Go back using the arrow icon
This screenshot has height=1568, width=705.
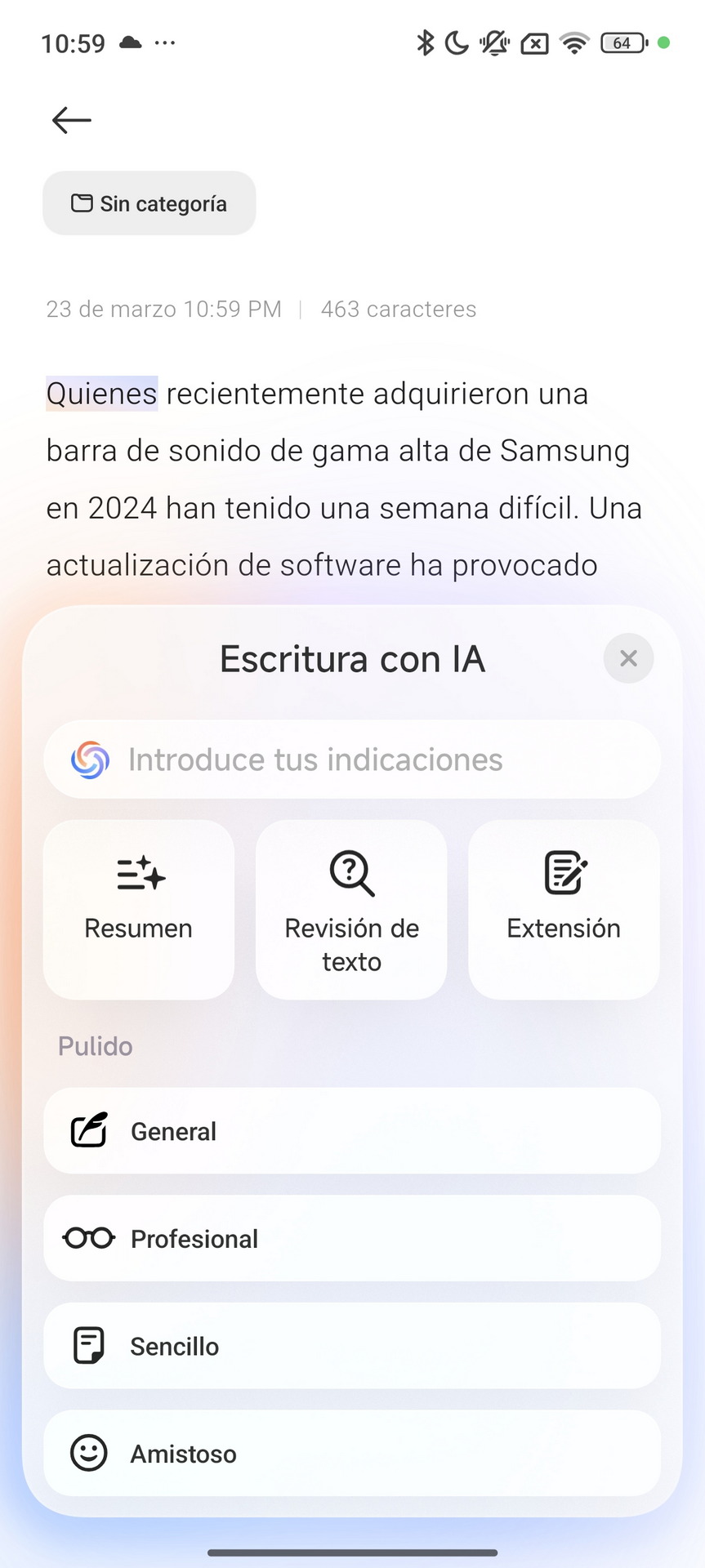pyautogui.click(x=72, y=120)
